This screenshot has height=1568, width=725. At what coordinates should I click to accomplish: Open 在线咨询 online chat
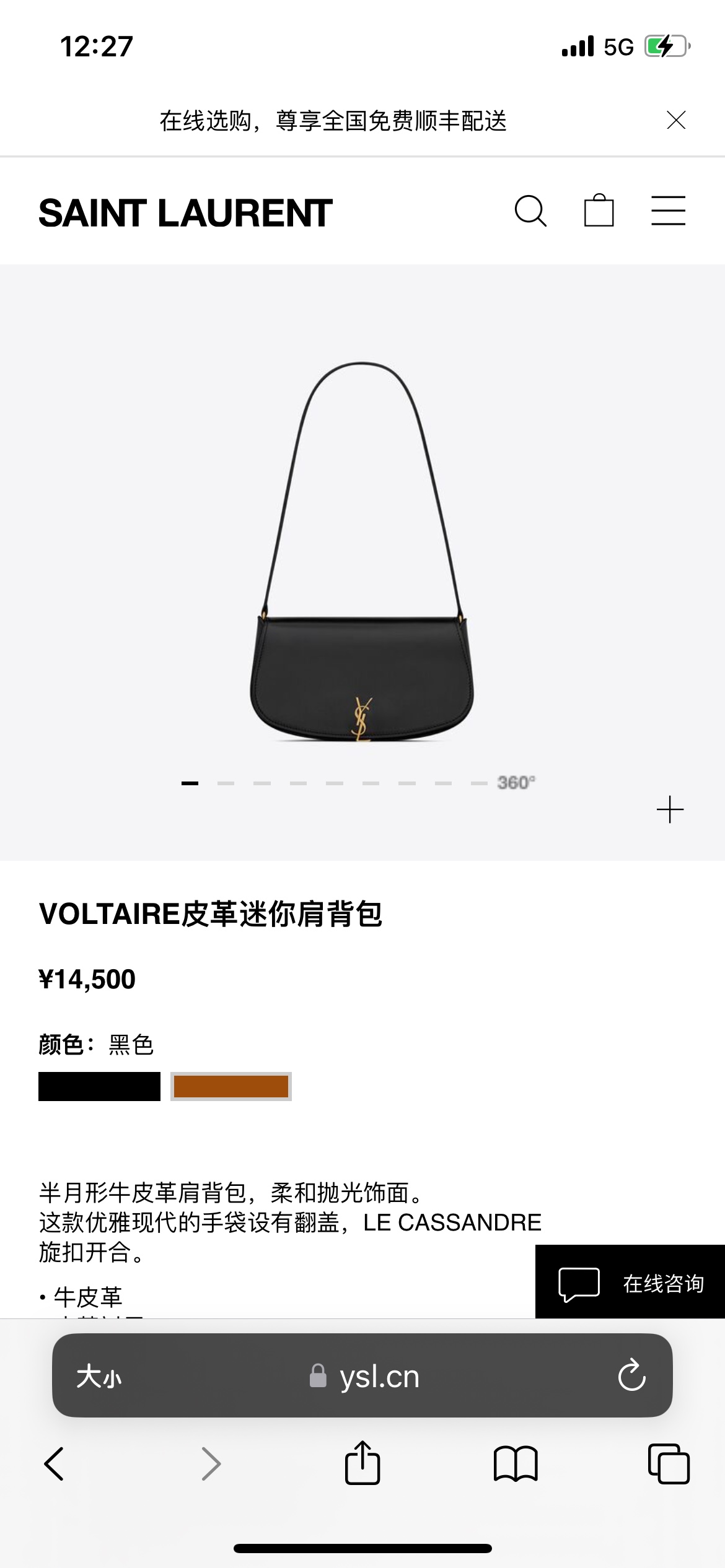630,1283
